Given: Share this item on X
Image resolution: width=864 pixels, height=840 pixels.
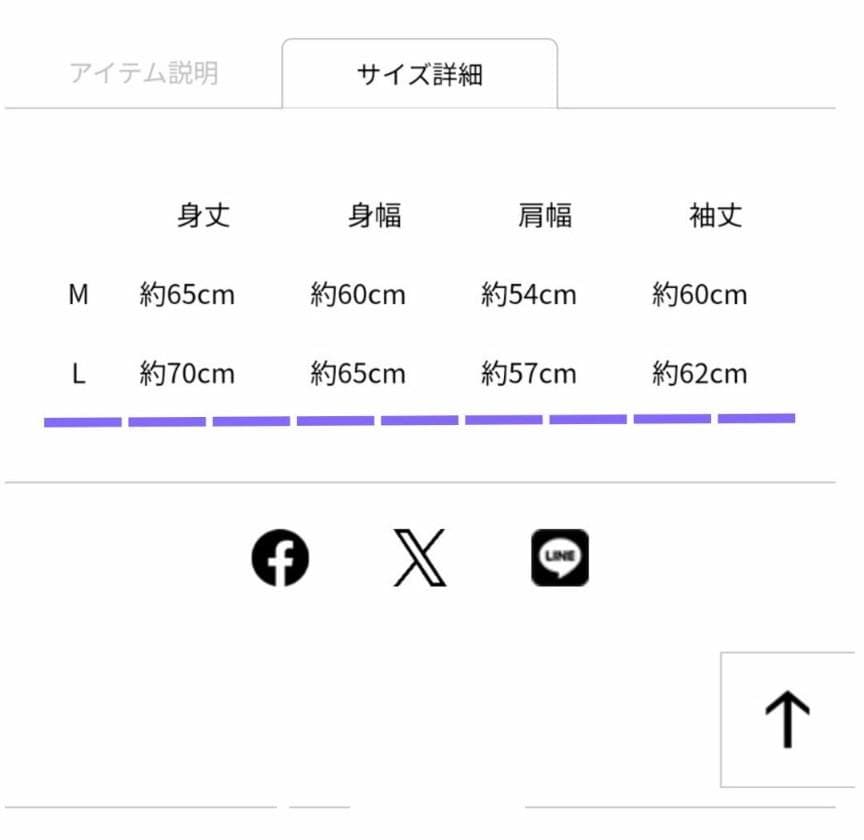Looking at the screenshot, I should coord(420,557).
